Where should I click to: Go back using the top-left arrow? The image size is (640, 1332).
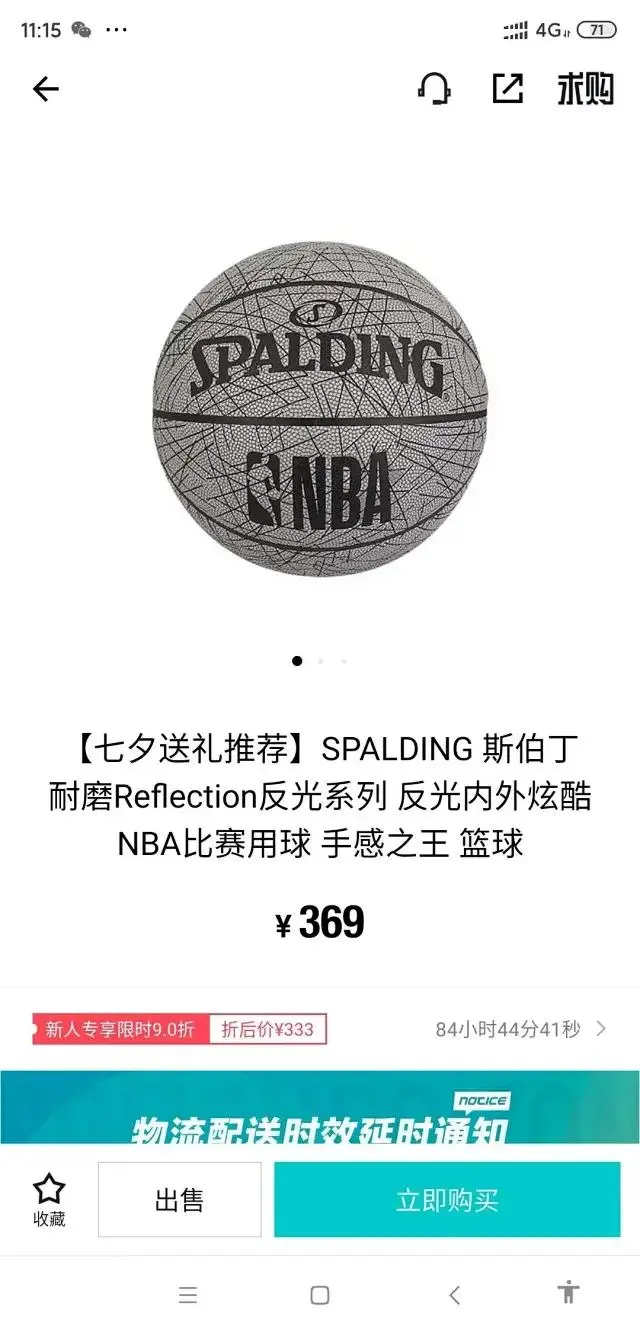pos(46,89)
